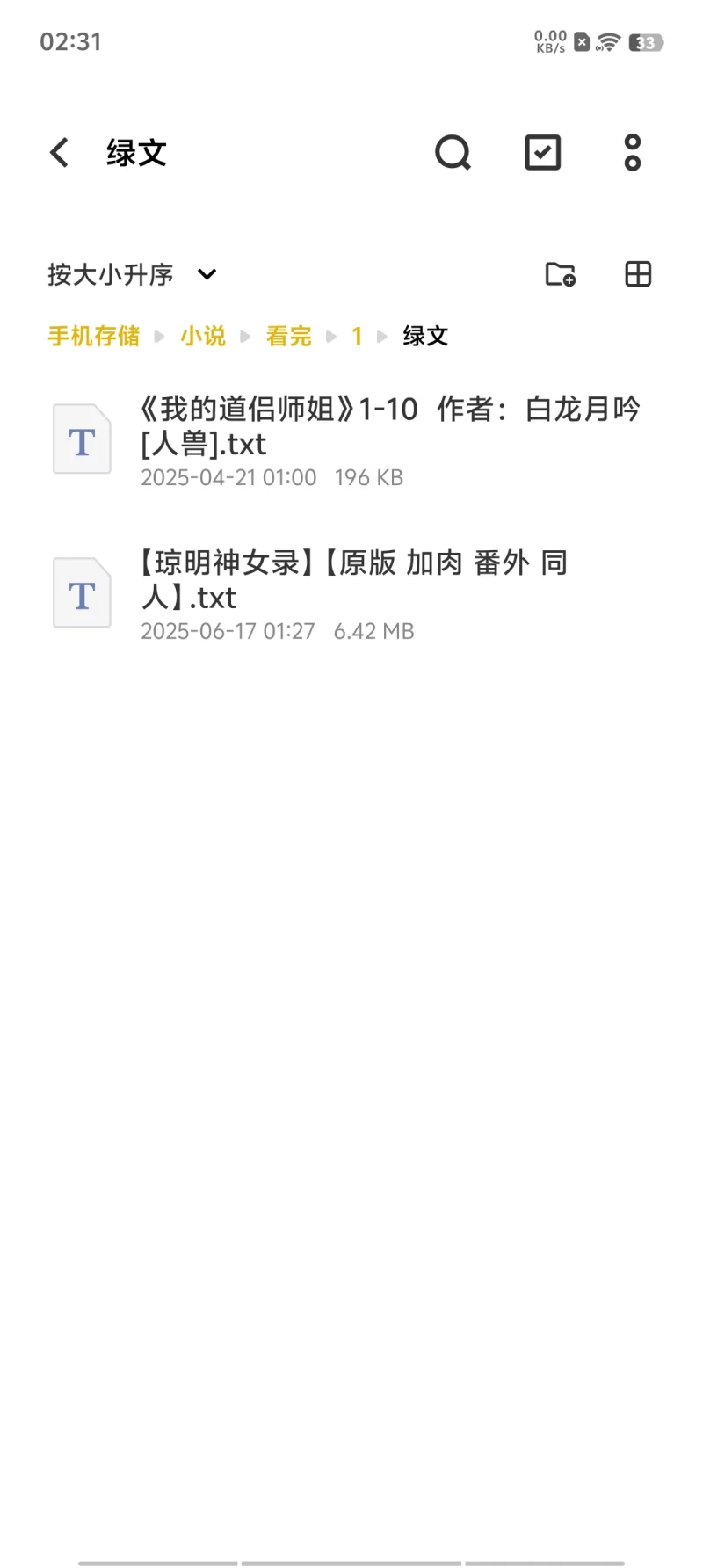This screenshot has height=1568, width=703.
Task: Jump to folder 1 in the breadcrumb
Action: pyautogui.click(x=357, y=337)
